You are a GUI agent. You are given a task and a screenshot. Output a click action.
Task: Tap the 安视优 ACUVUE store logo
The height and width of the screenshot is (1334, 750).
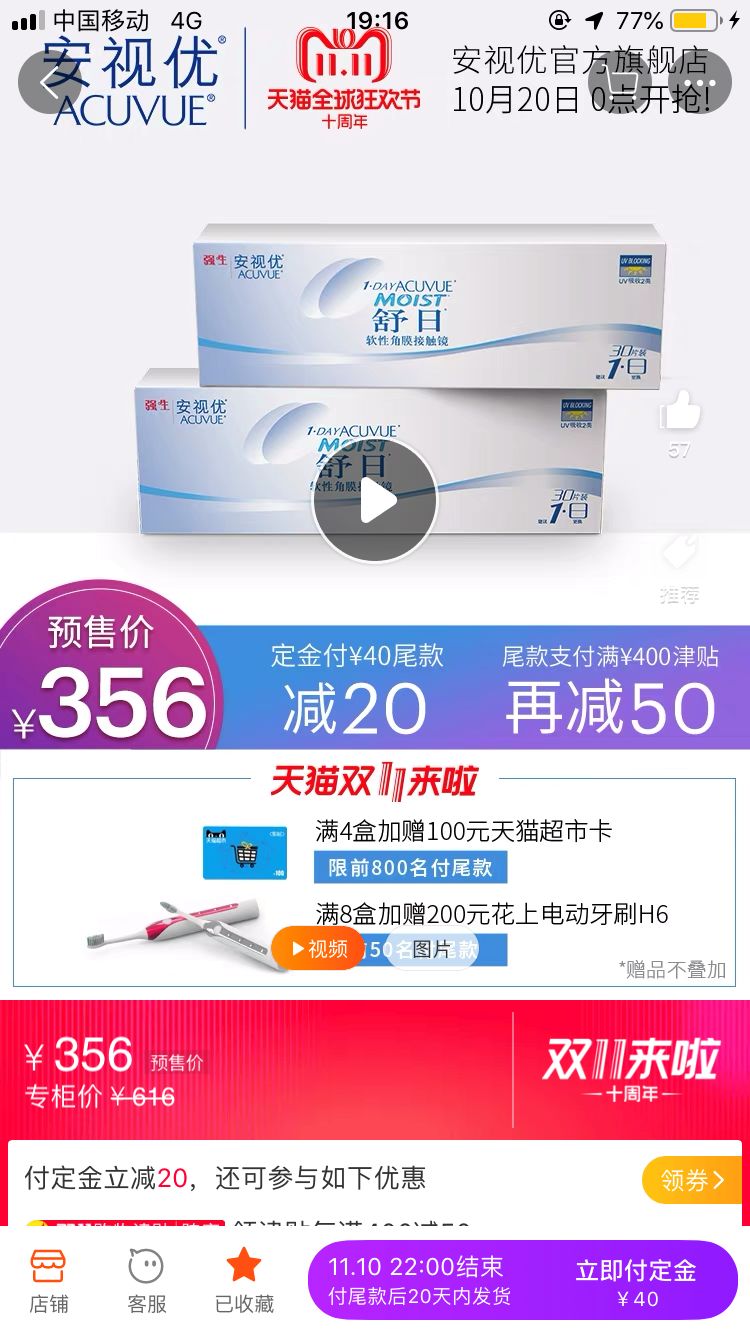click(x=135, y=80)
